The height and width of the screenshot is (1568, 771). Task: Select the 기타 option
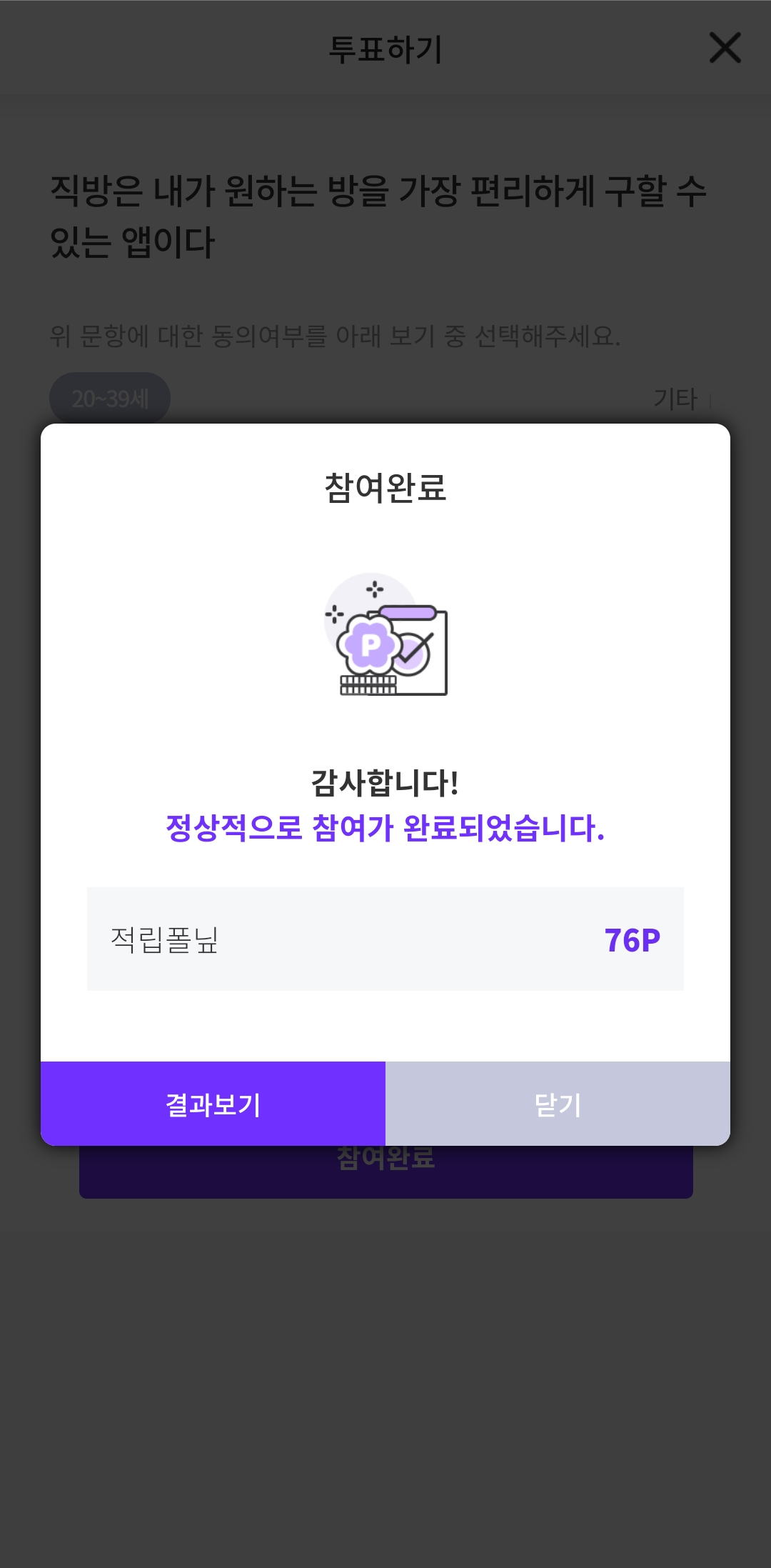[675, 397]
